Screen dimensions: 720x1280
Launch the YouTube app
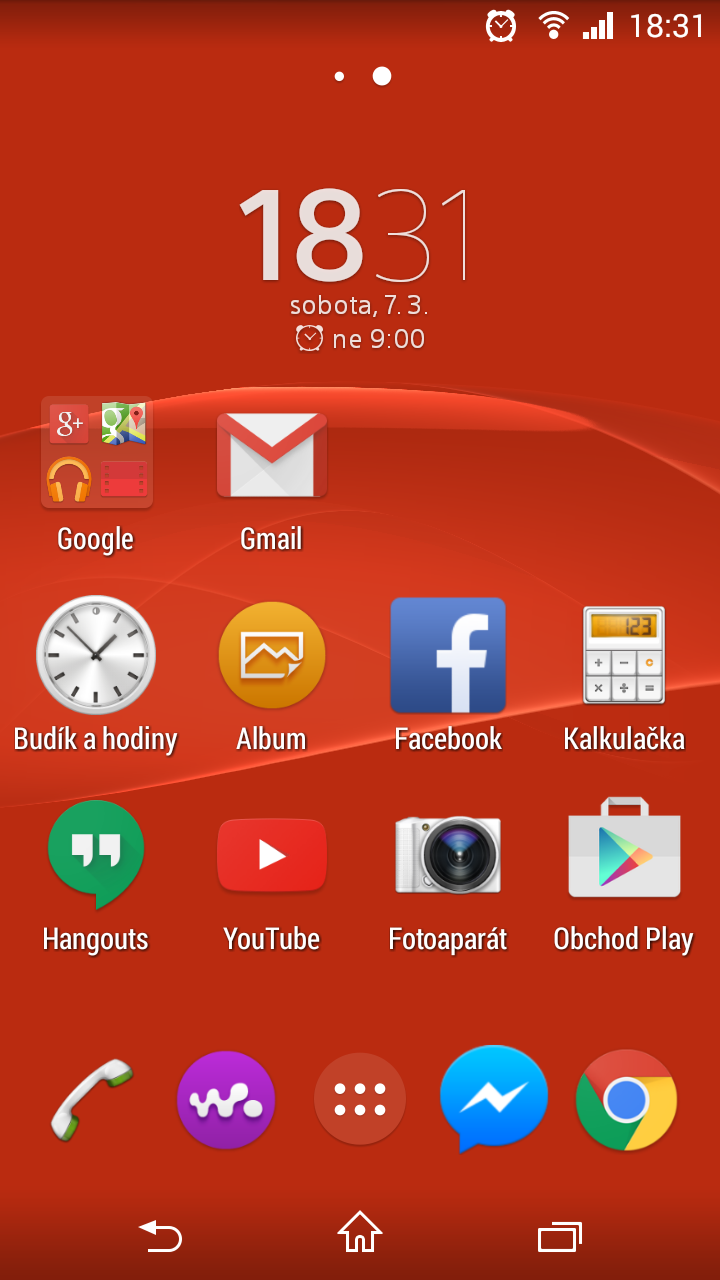[271, 853]
